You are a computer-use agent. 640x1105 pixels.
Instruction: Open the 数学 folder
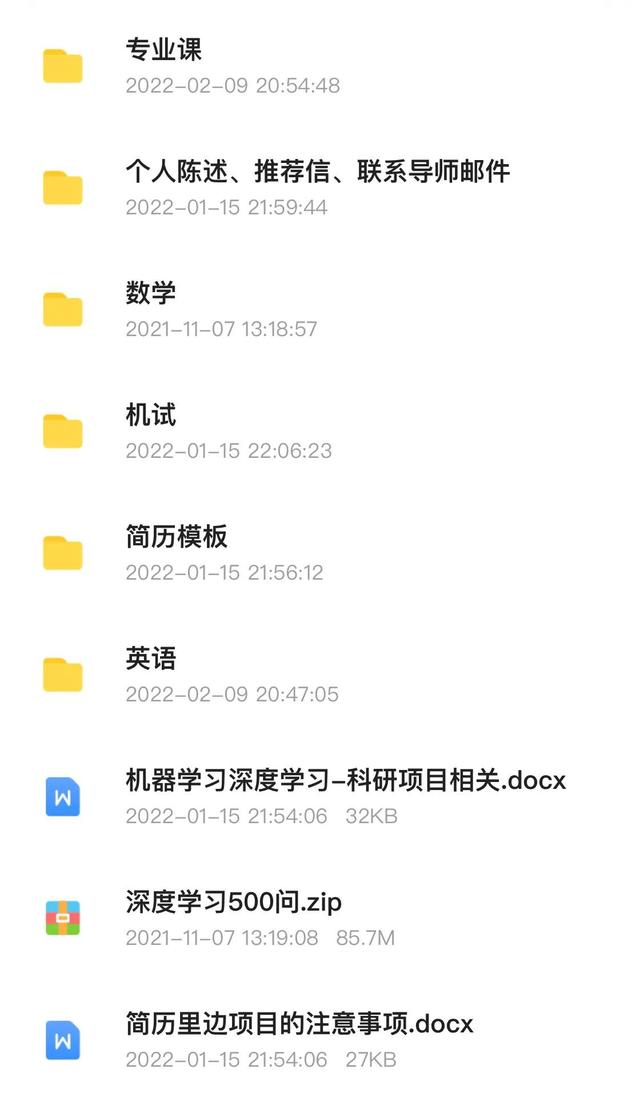(x=151, y=294)
